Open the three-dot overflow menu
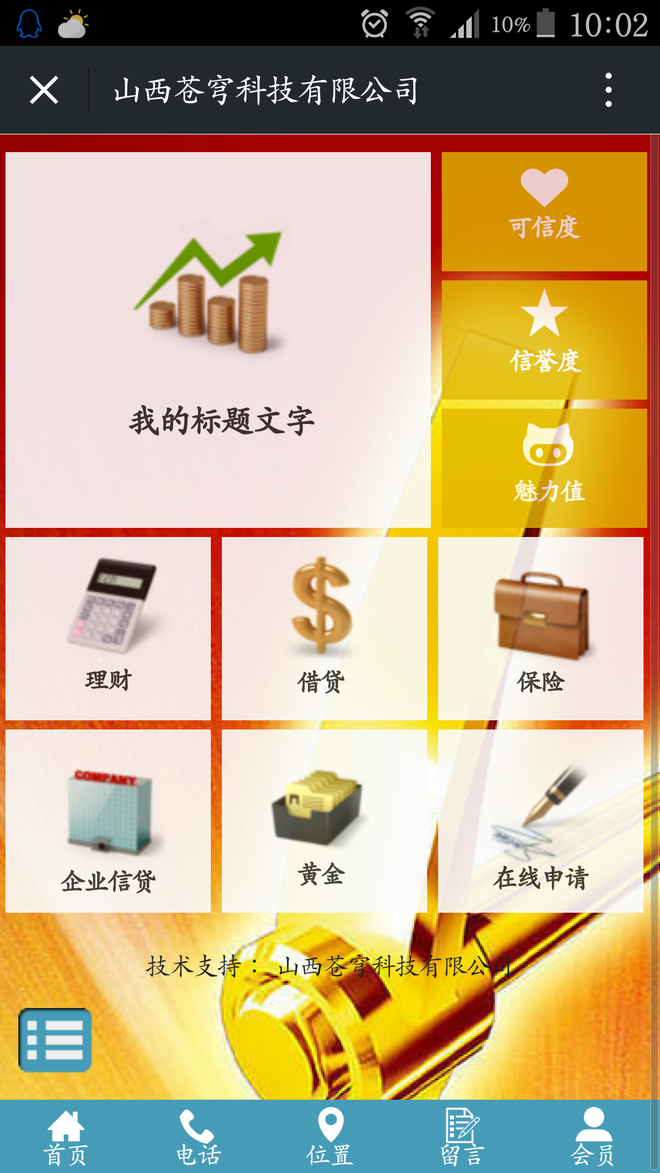The height and width of the screenshot is (1173, 660). point(608,91)
